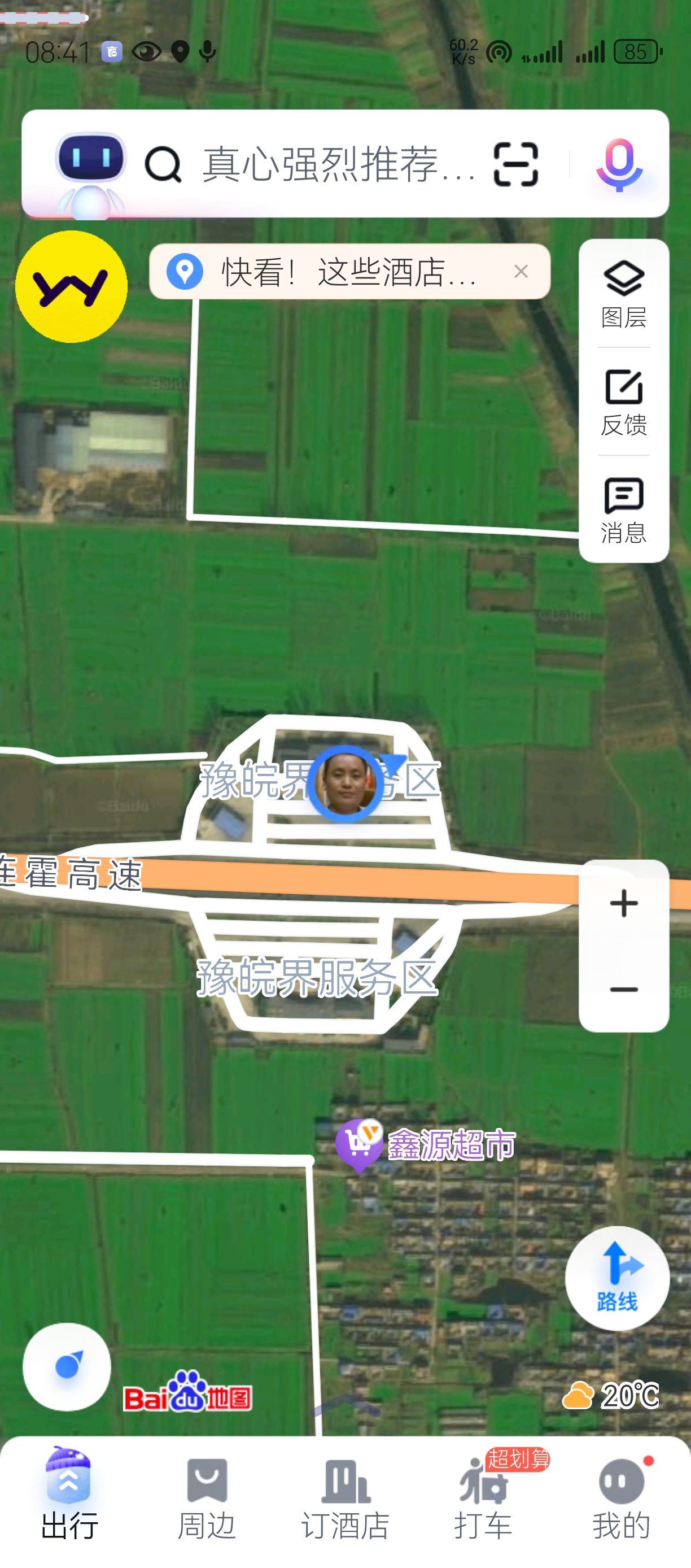
Task: Dismiss the hotel suggestion banner
Action: [x=521, y=272]
